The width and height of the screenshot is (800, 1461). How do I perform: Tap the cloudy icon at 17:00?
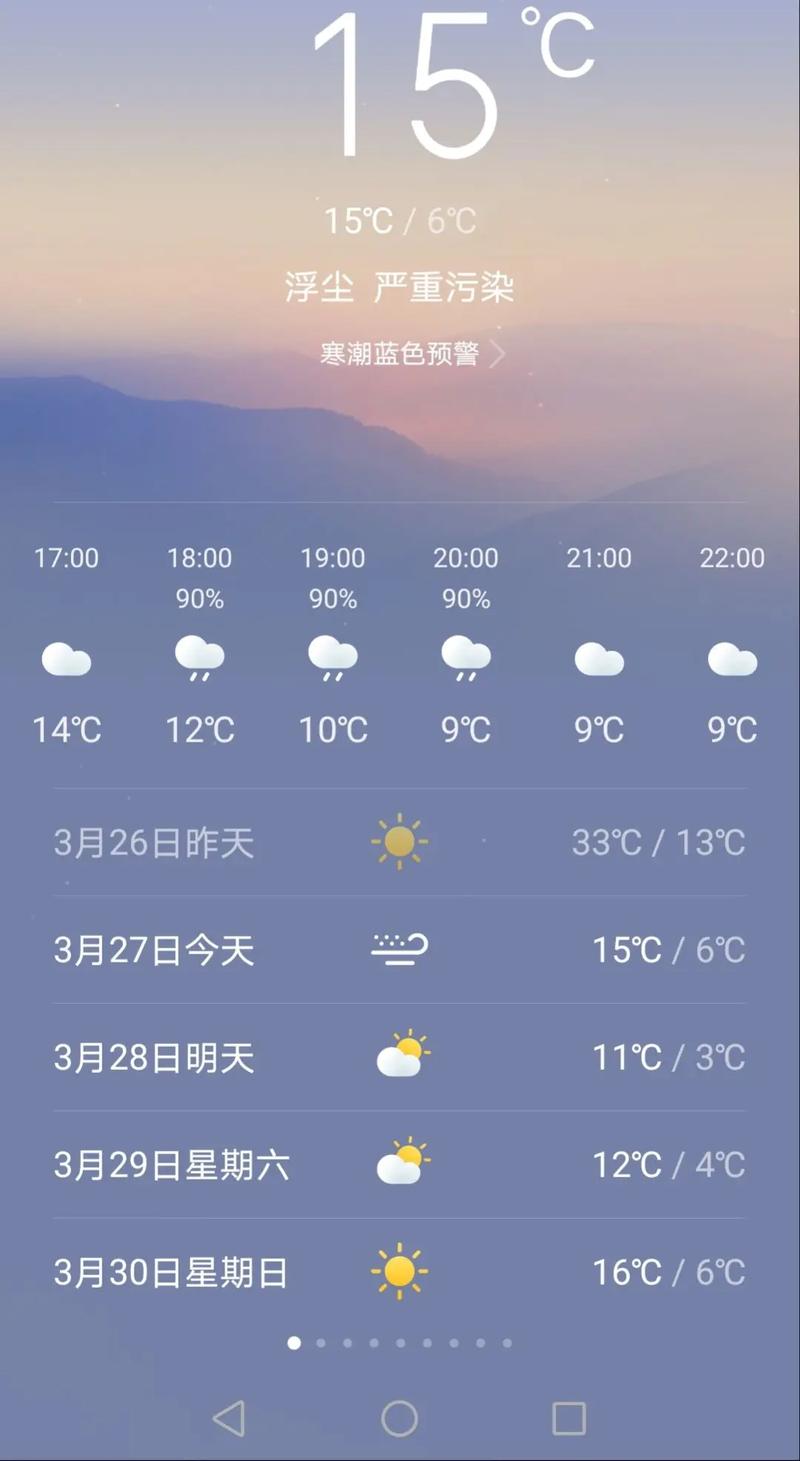click(66, 658)
